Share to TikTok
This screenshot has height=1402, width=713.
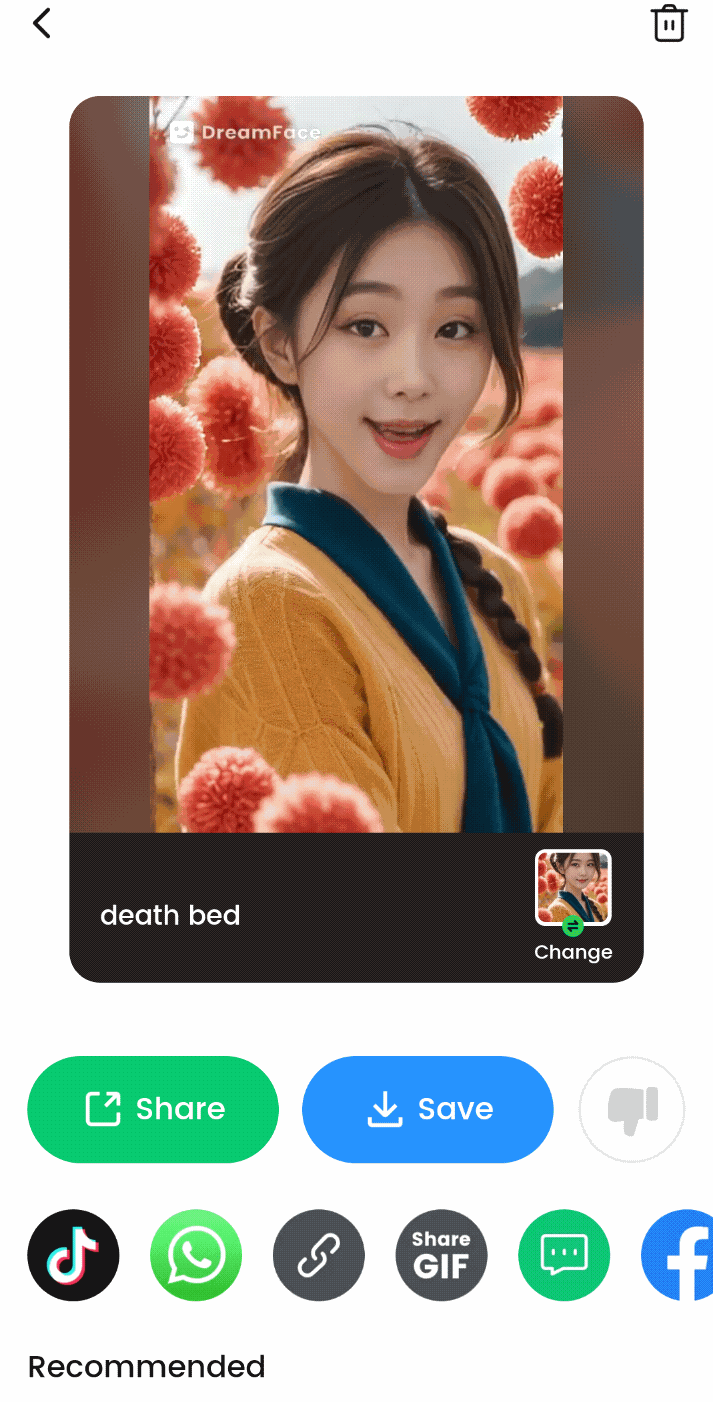click(x=73, y=1255)
